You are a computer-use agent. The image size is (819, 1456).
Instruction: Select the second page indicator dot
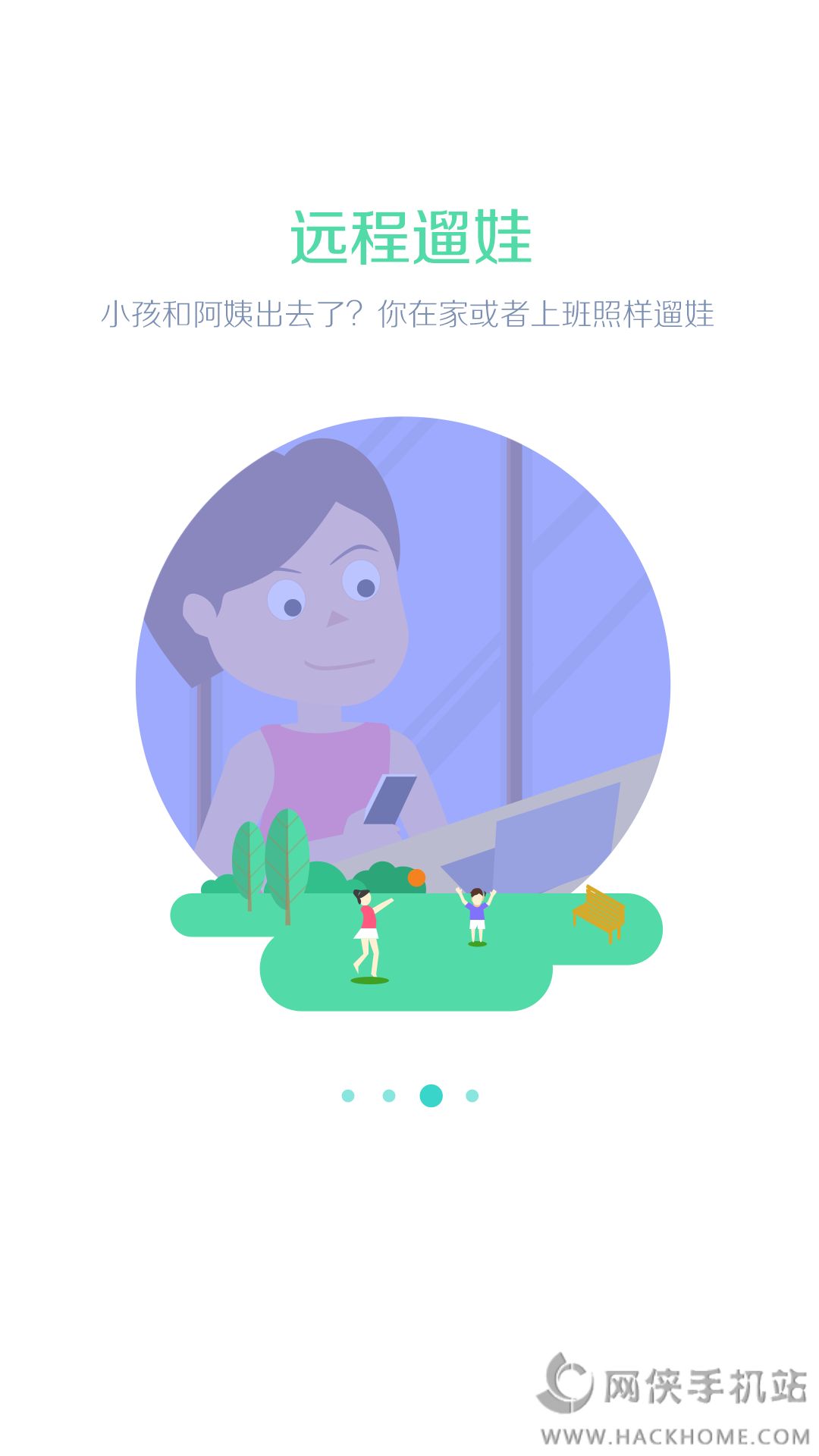389,1096
